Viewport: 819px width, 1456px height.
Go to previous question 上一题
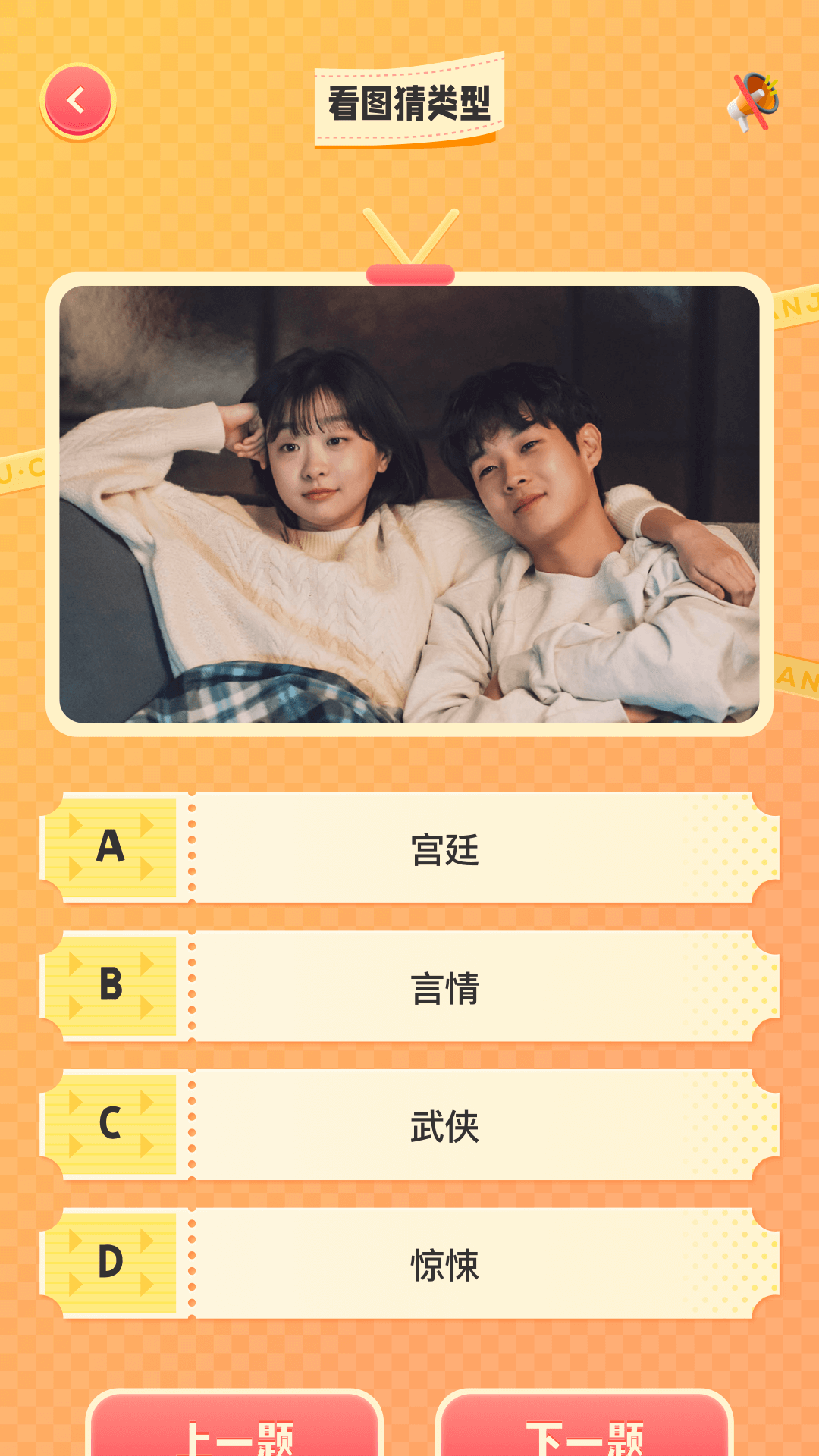[235, 1429]
